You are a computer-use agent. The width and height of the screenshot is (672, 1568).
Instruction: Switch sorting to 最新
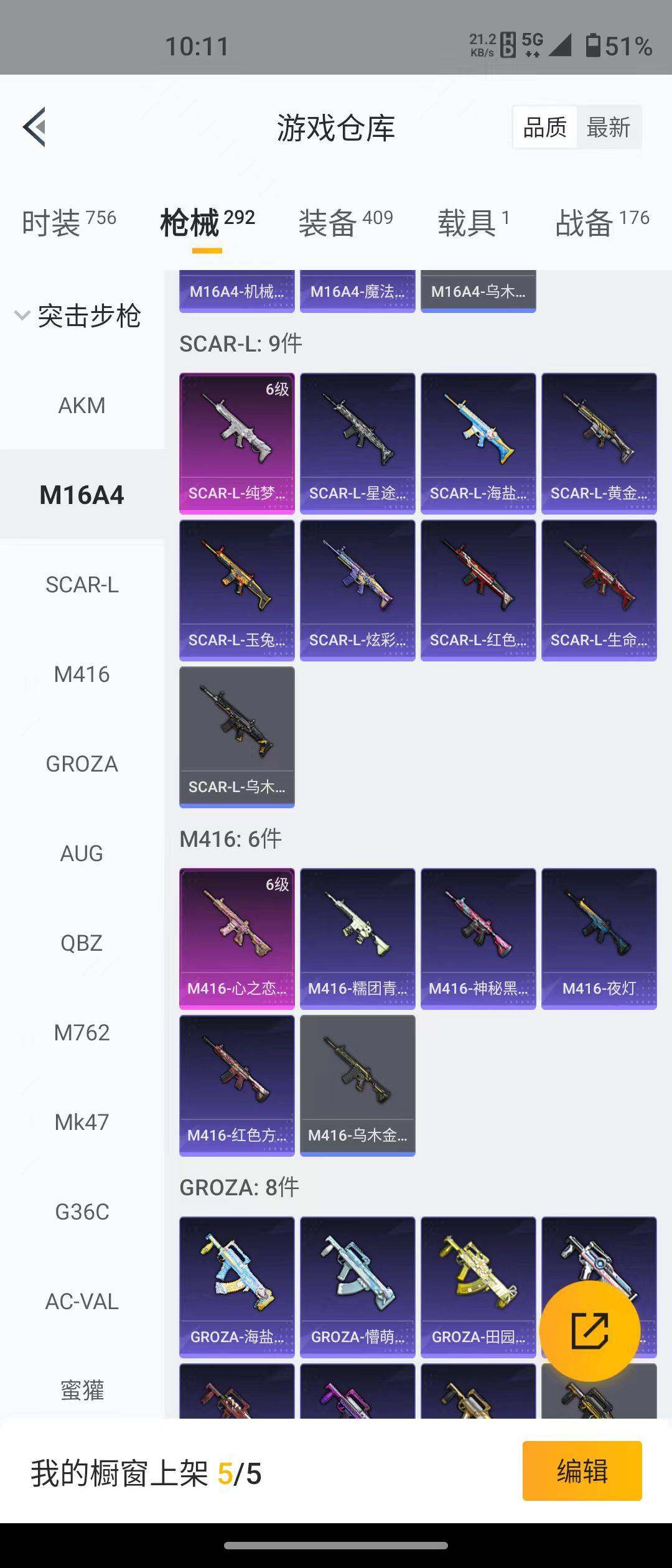[x=608, y=128]
